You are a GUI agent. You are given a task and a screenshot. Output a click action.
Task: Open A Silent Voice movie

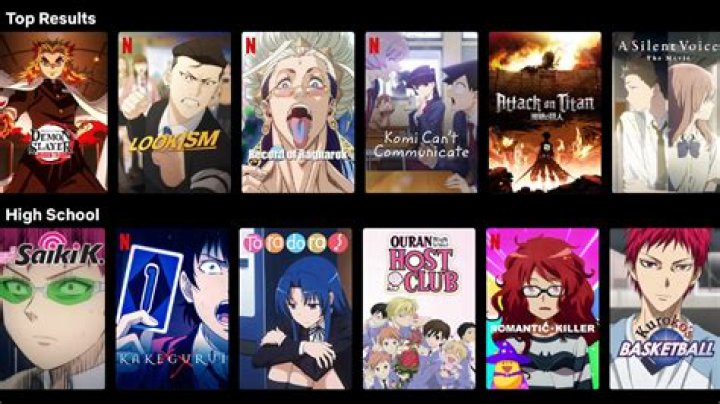click(x=665, y=112)
